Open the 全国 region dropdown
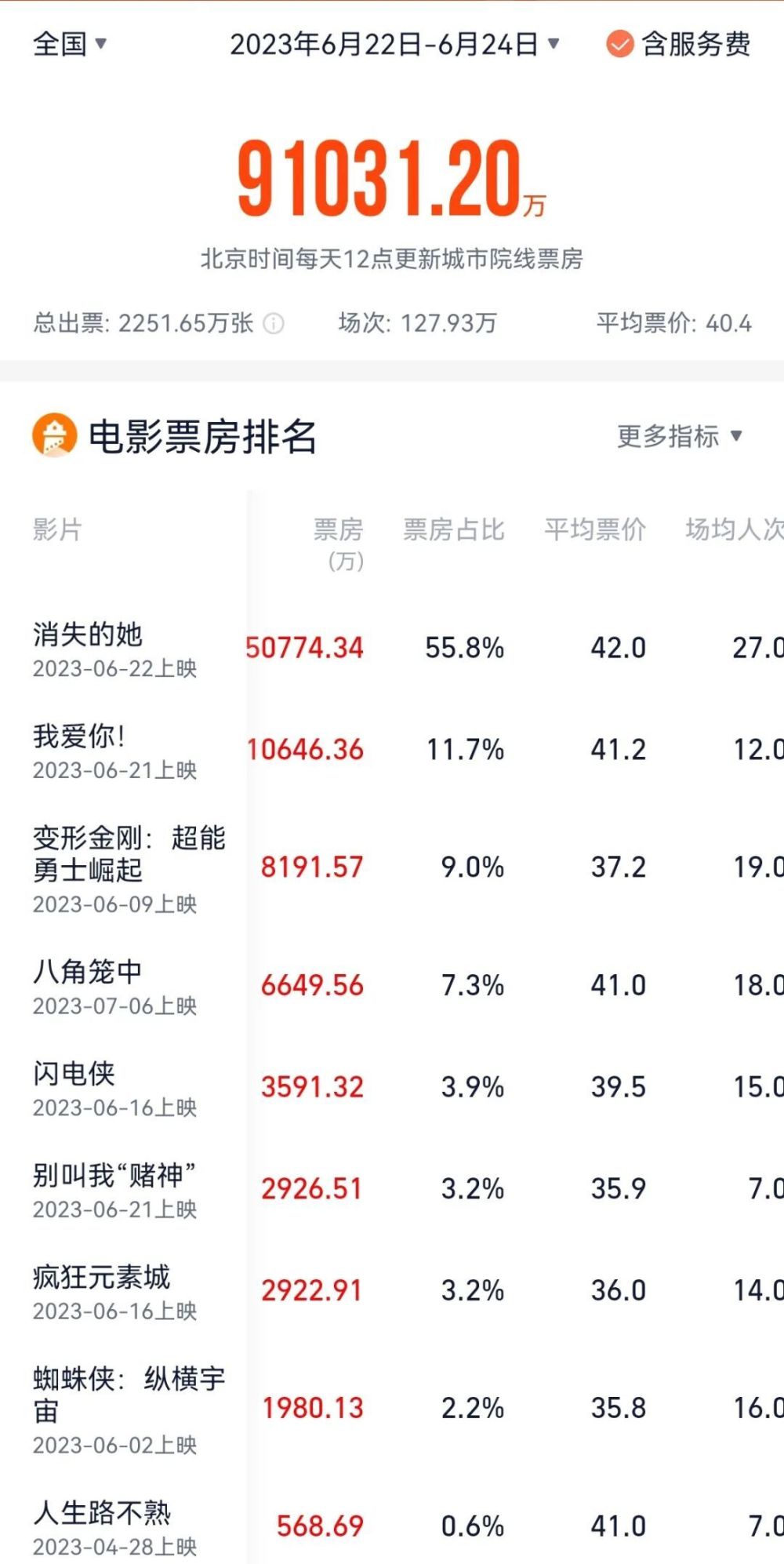The width and height of the screenshot is (784, 1564). coord(69,44)
